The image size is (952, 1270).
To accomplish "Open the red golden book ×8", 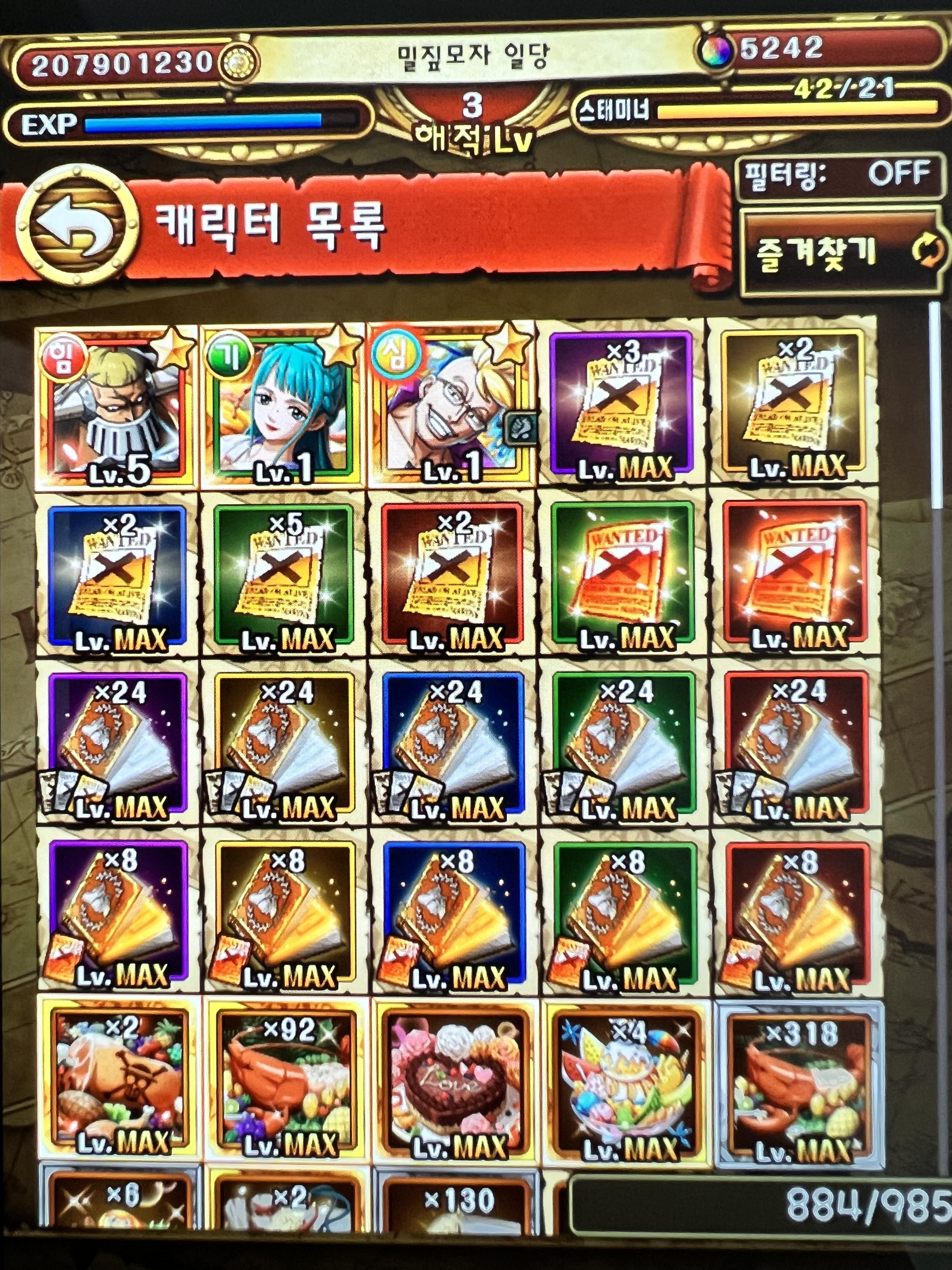I will pyautogui.click(x=796, y=913).
